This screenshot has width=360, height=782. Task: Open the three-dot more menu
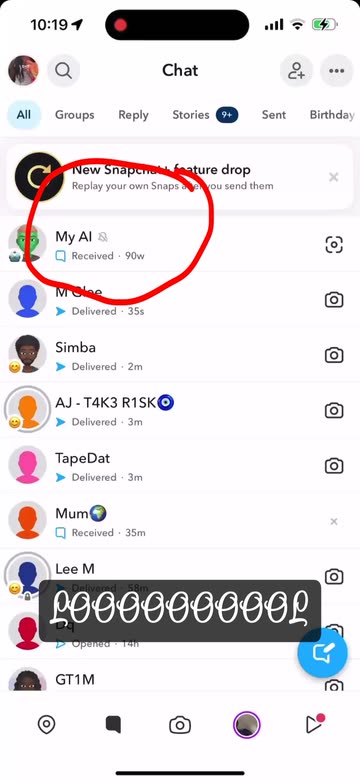pyautogui.click(x=337, y=71)
